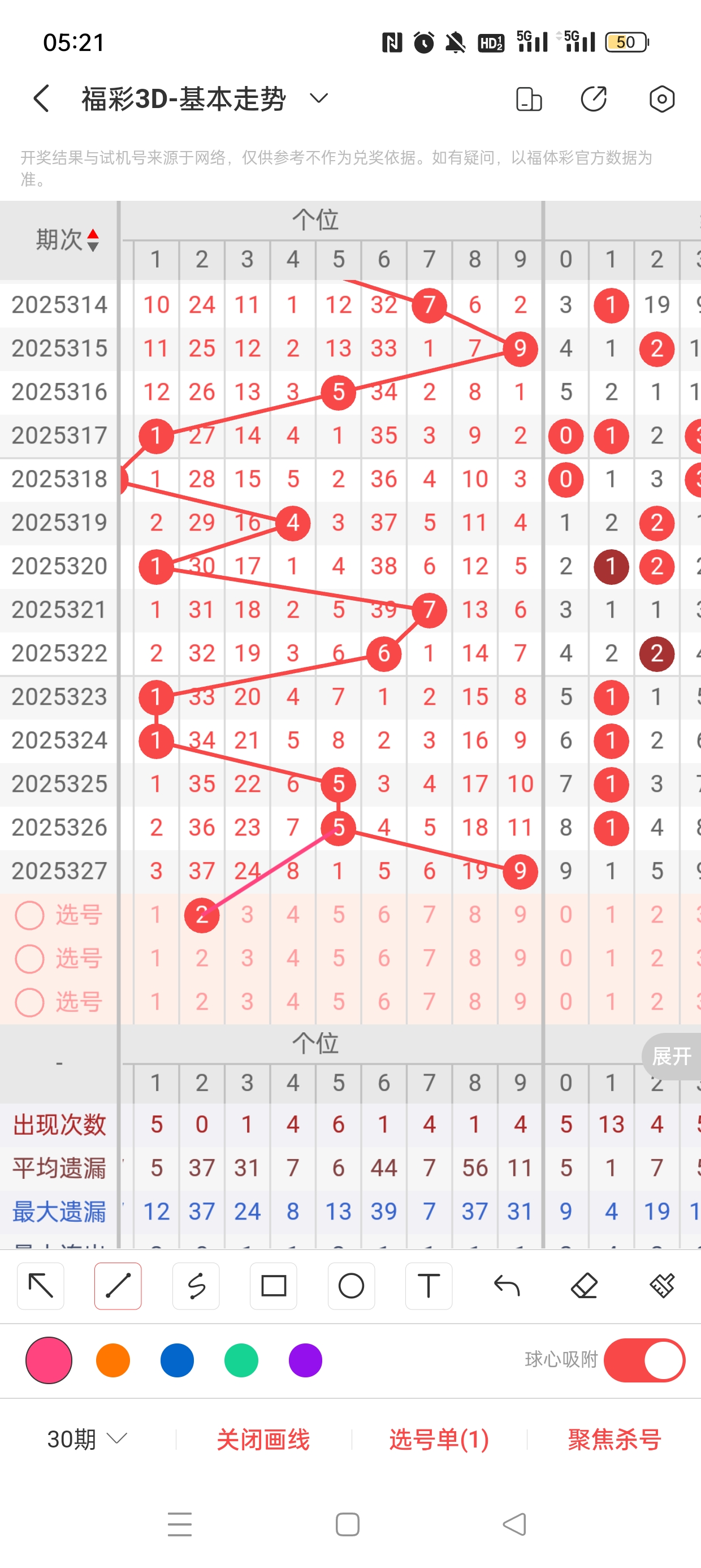Open the share icon in the top bar
Viewport: 701px width, 1568px height.
point(593,98)
